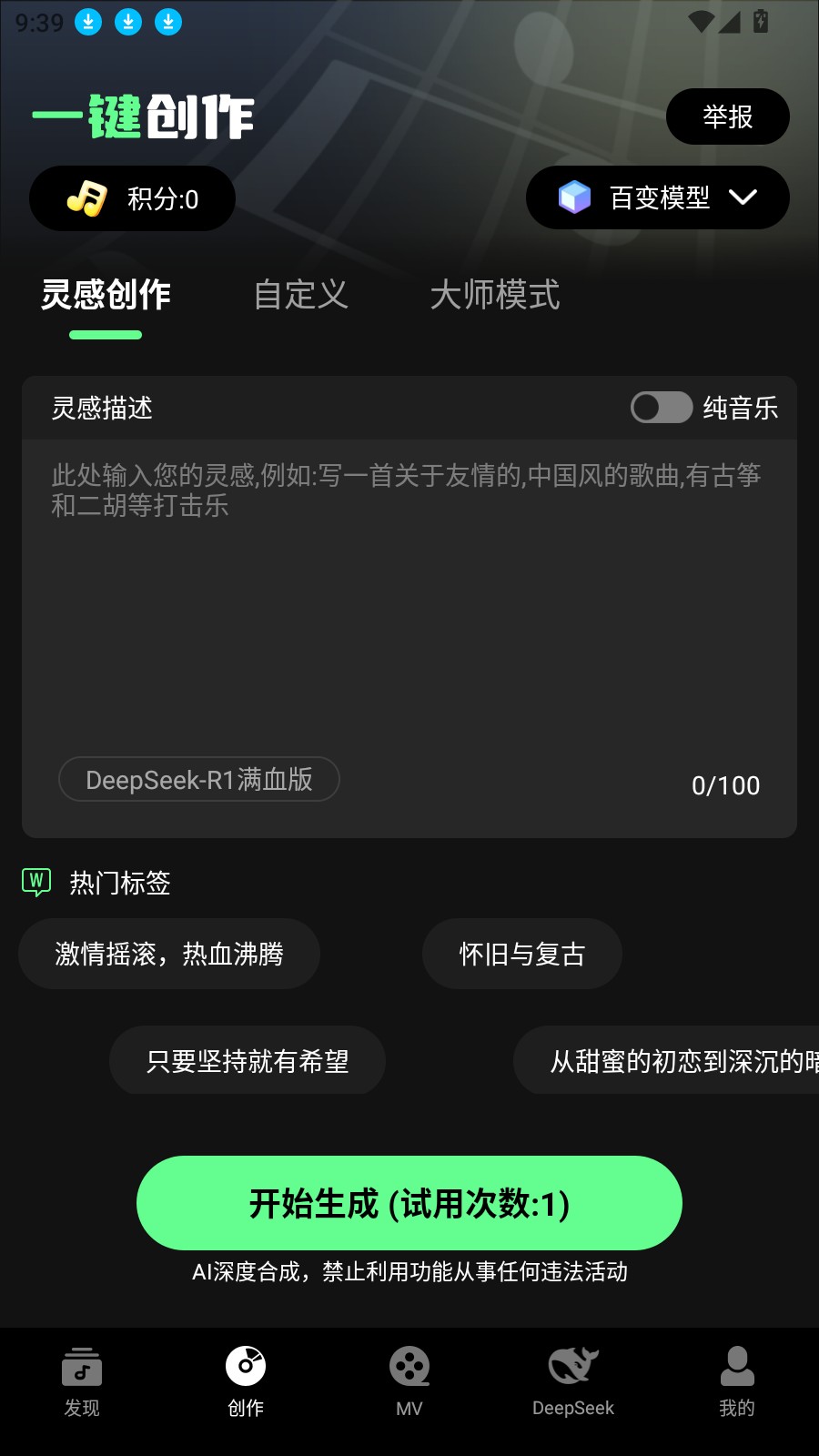Viewport: 819px width, 1456px height.
Task: Open the model selection chevron
Action: (x=744, y=197)
